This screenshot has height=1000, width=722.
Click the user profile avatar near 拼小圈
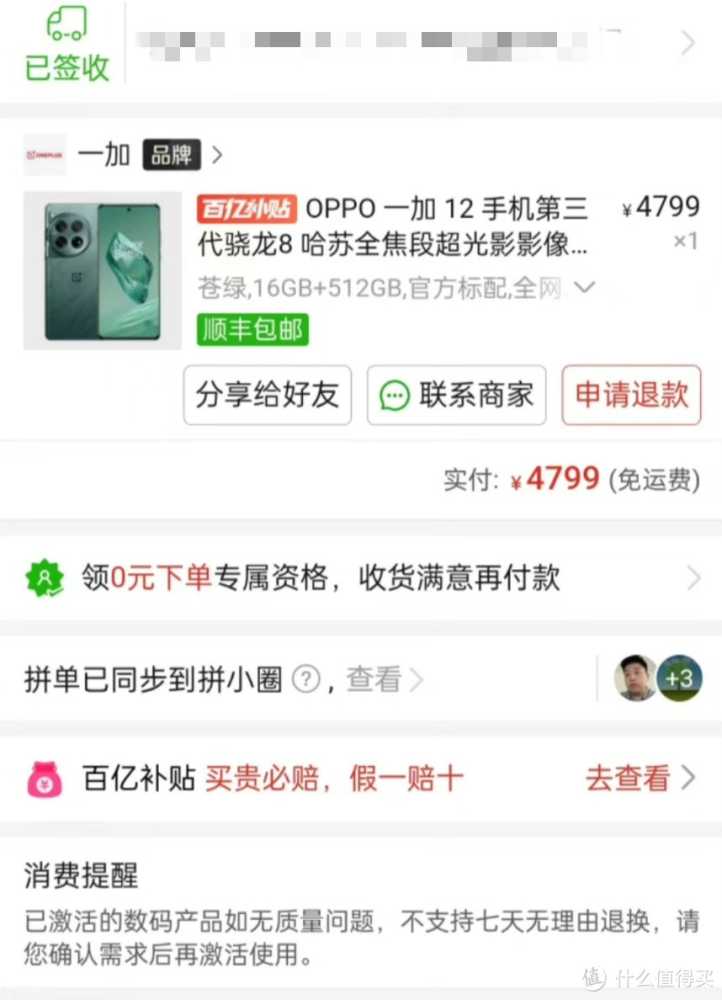[x=637, y=678]
